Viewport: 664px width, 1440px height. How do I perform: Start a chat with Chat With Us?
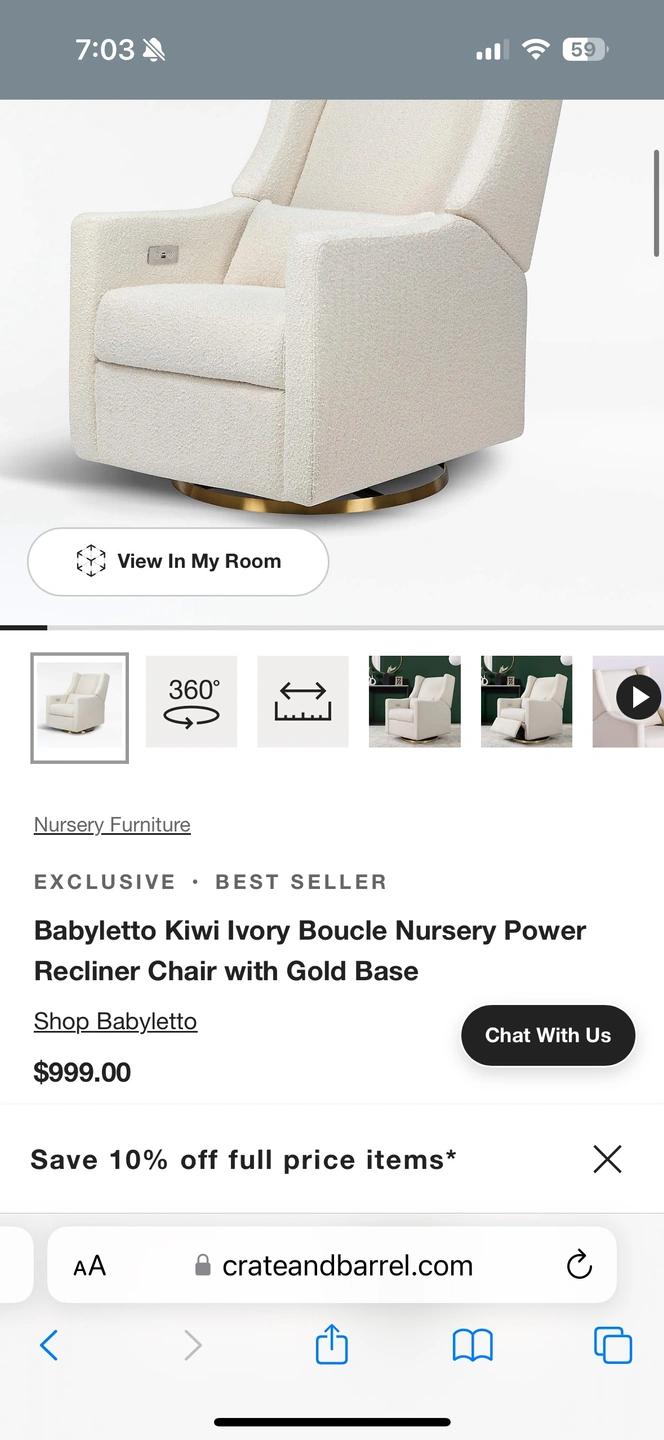click(x=548, y=1035)
